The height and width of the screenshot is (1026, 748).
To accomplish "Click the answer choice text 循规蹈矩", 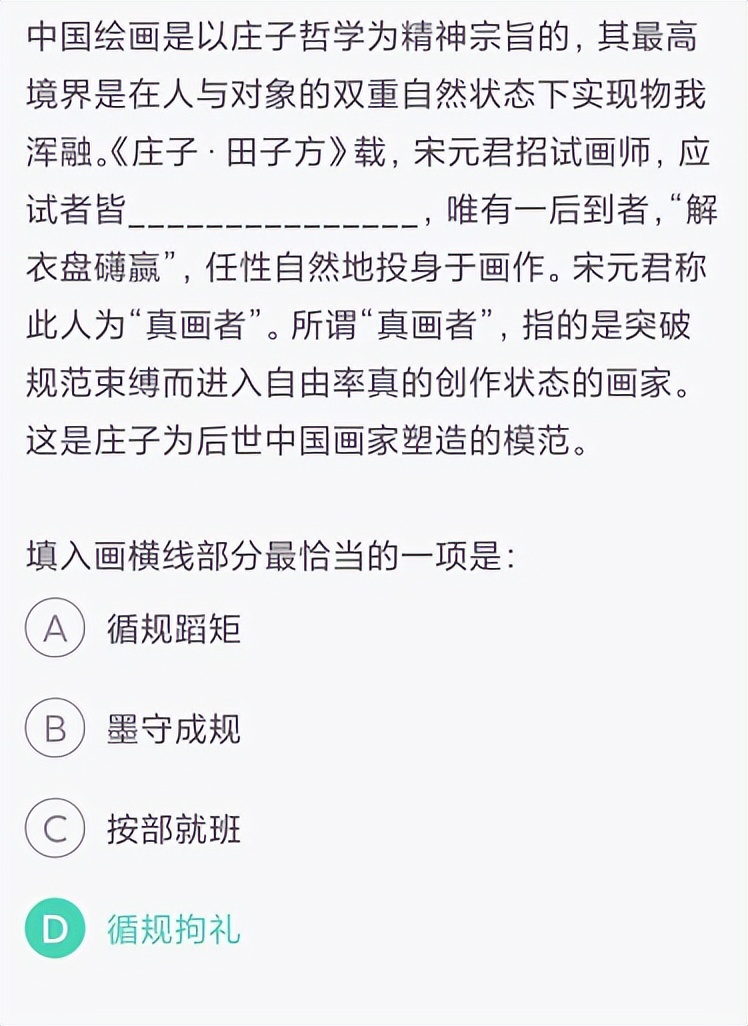I will coord(172,629).
